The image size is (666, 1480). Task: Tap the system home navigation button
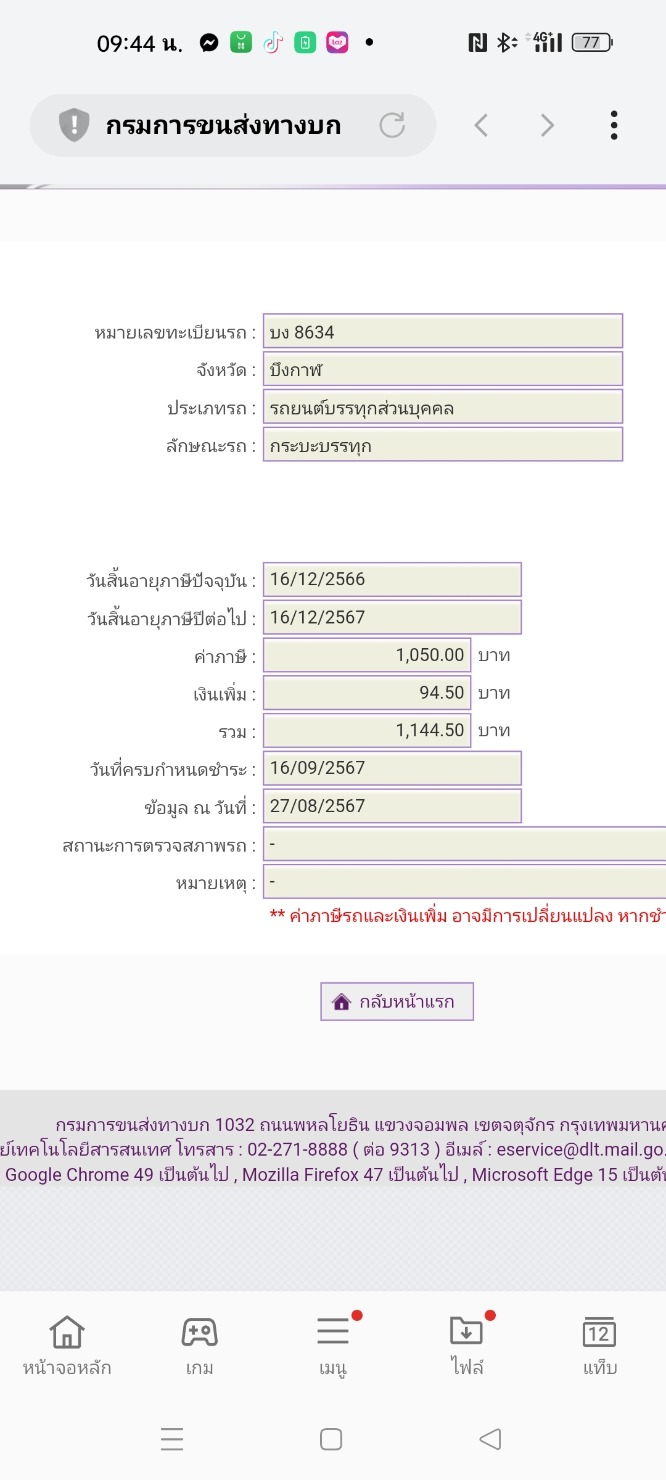[331, 1439]
